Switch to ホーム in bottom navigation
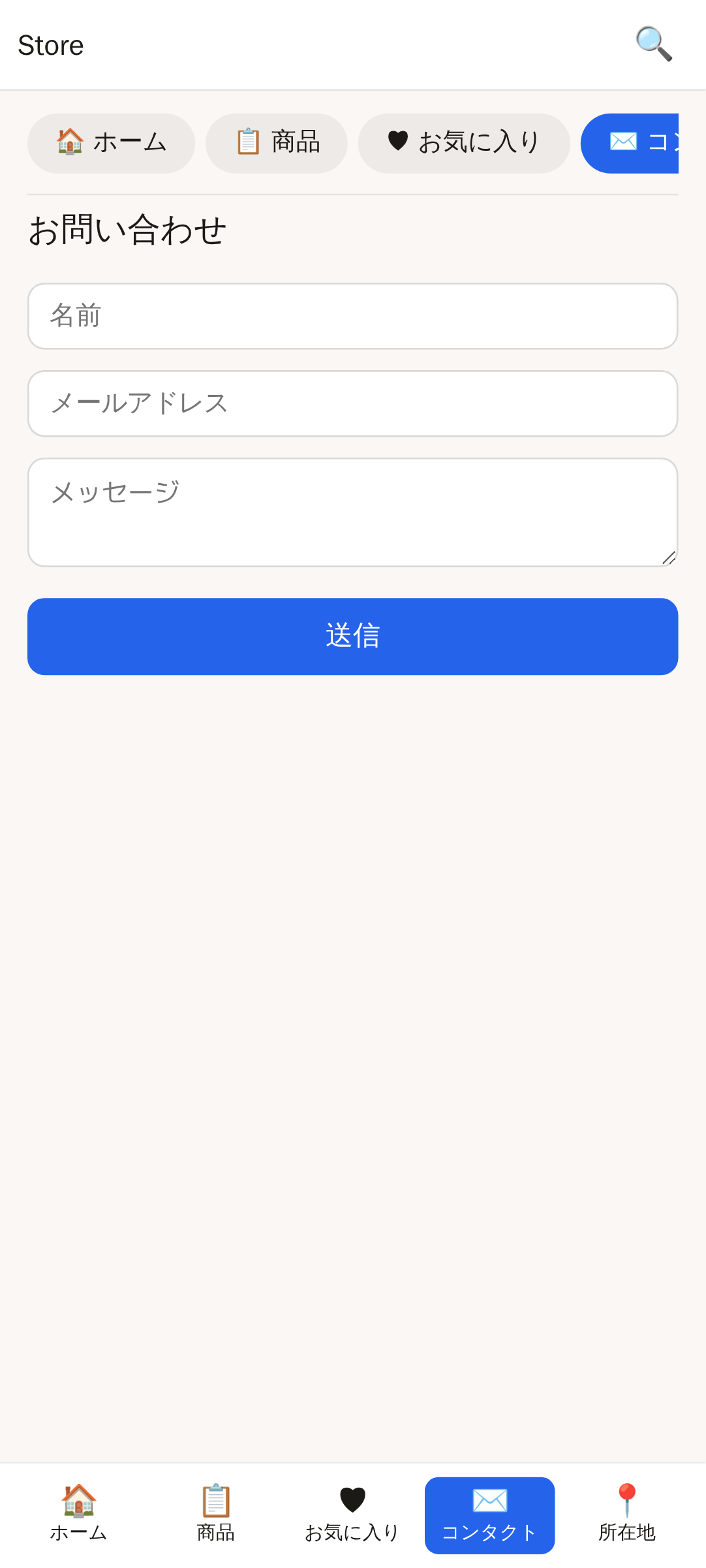Screen dimensions: 706x1568 pos(79,1515)
